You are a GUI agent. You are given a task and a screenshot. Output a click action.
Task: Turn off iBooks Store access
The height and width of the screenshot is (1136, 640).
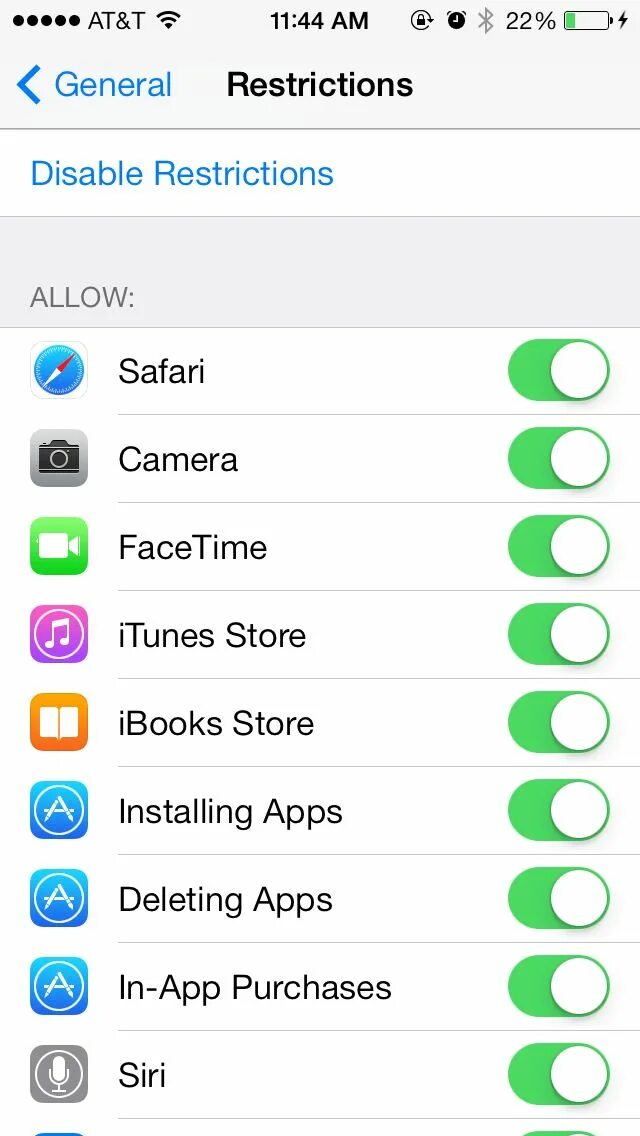pyautogui.click(x=559, y=723)
